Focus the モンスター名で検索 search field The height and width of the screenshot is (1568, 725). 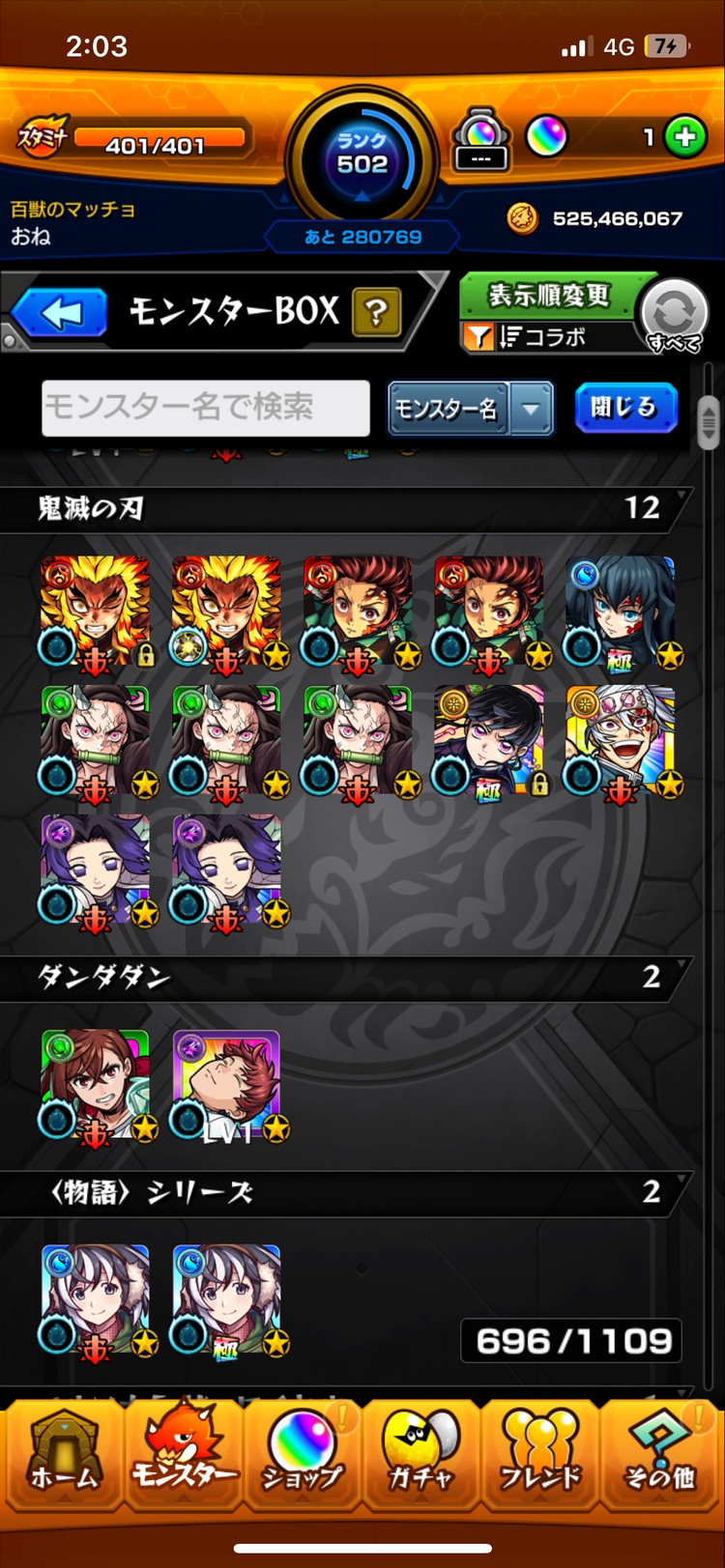(x=206, y=408)
